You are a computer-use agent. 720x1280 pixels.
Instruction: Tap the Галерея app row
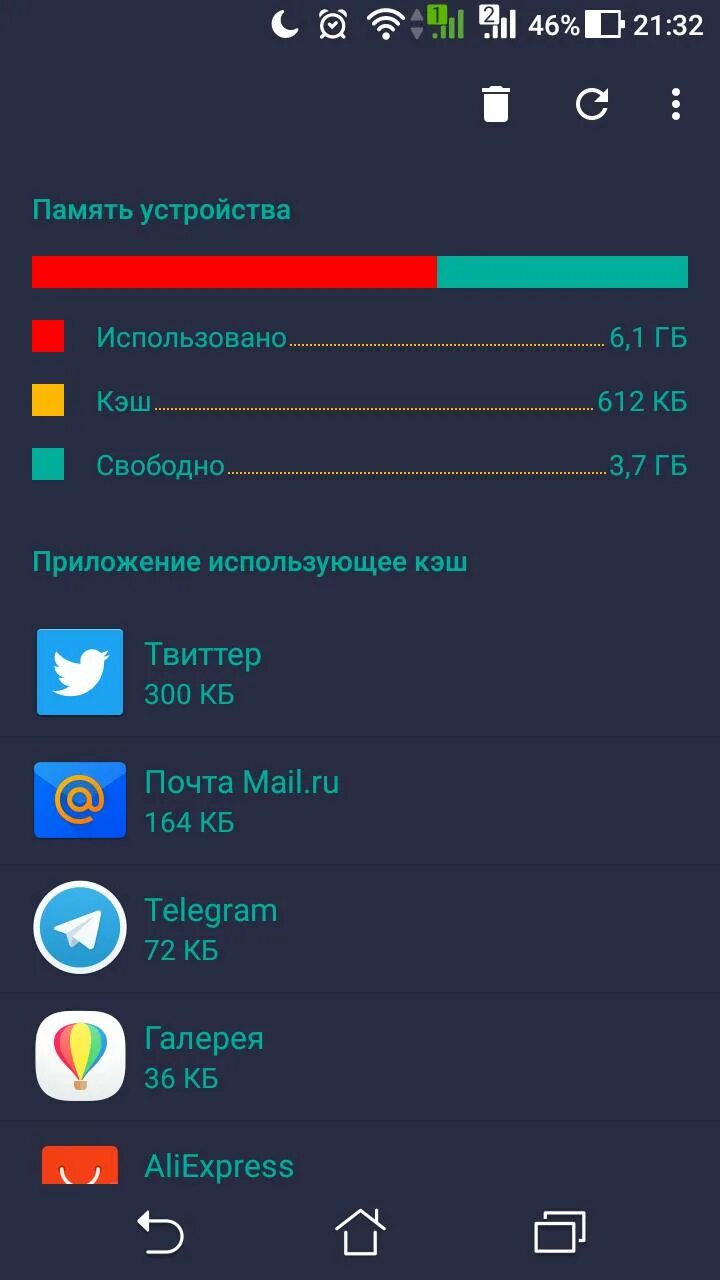[x=360, y=1057]
